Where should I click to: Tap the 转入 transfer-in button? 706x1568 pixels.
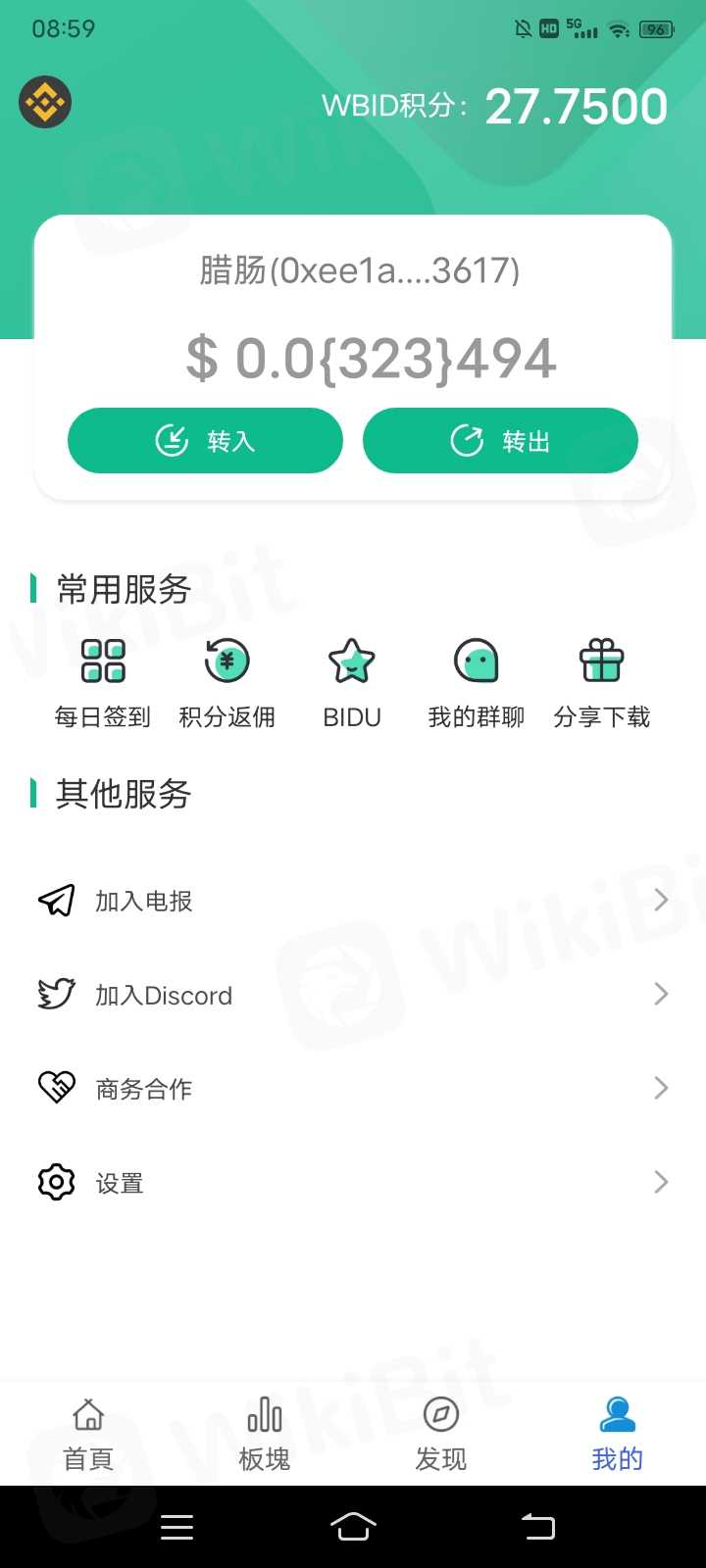[205, 441]
